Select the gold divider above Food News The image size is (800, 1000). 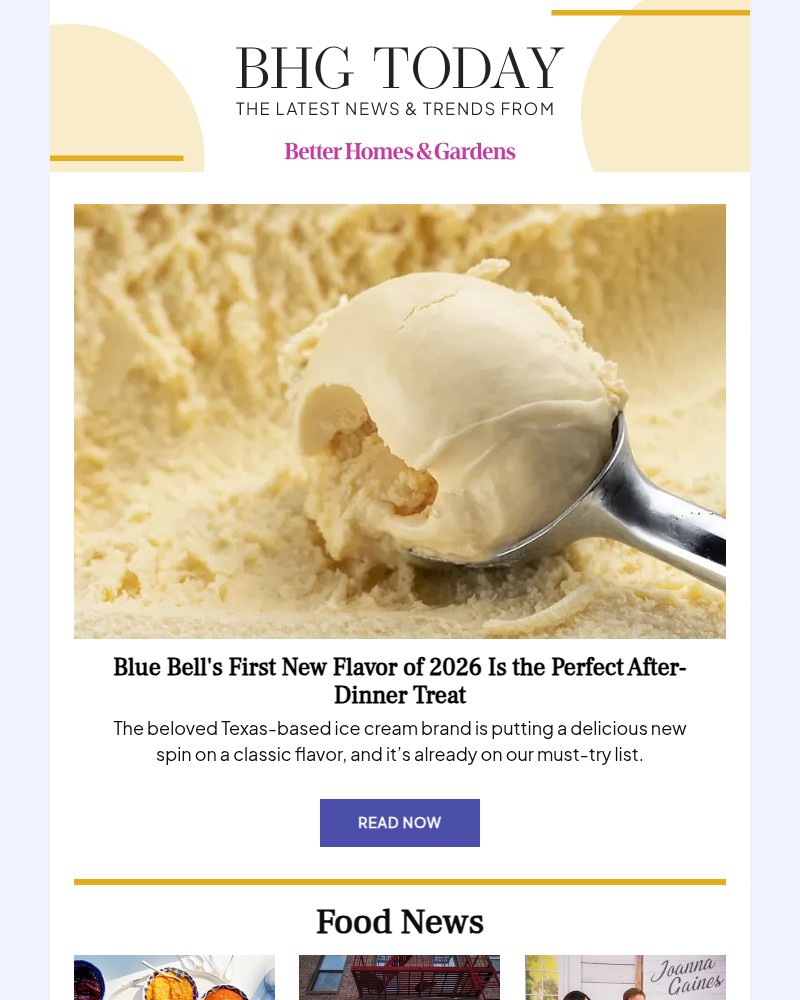click(400, 881)
